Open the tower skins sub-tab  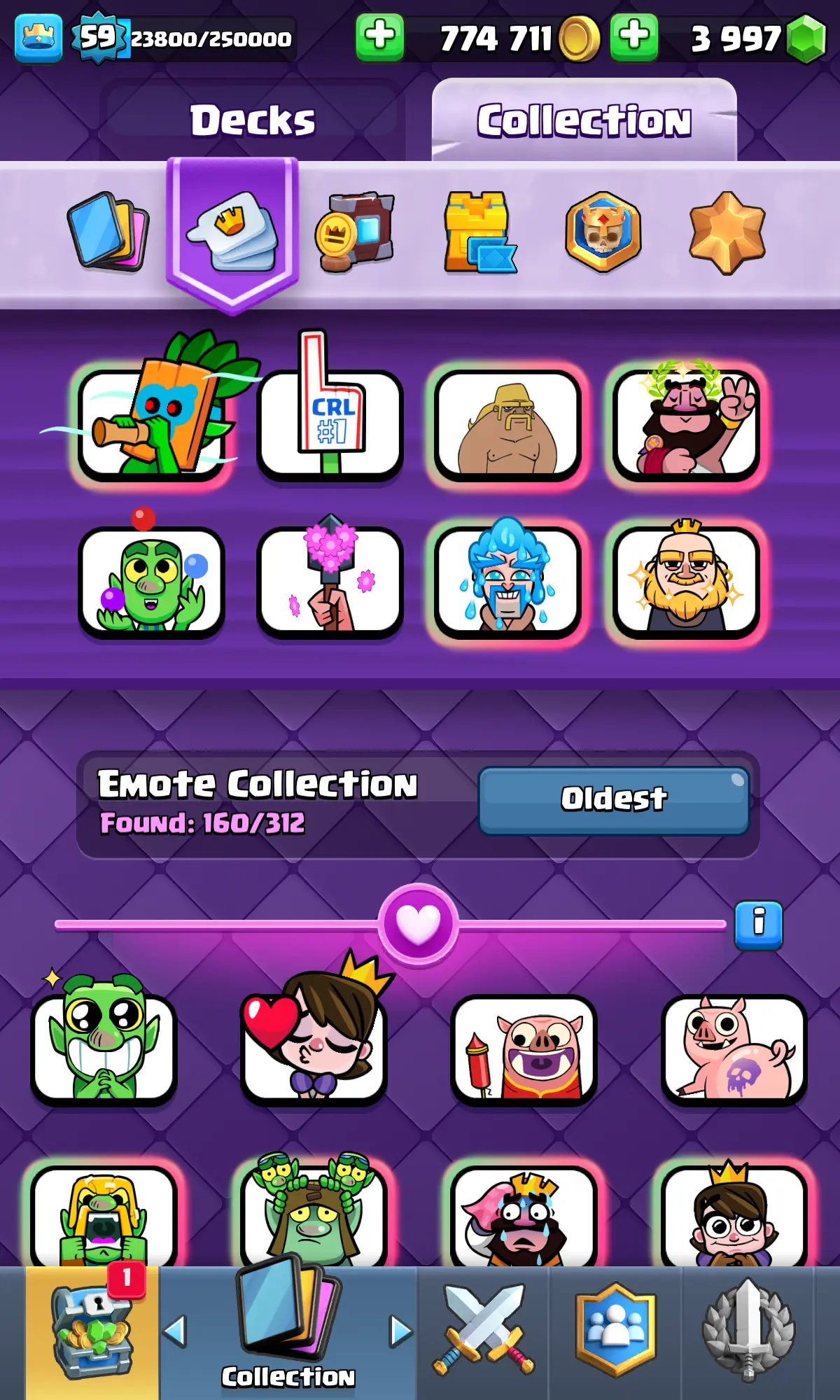click(x=479, y=232)
